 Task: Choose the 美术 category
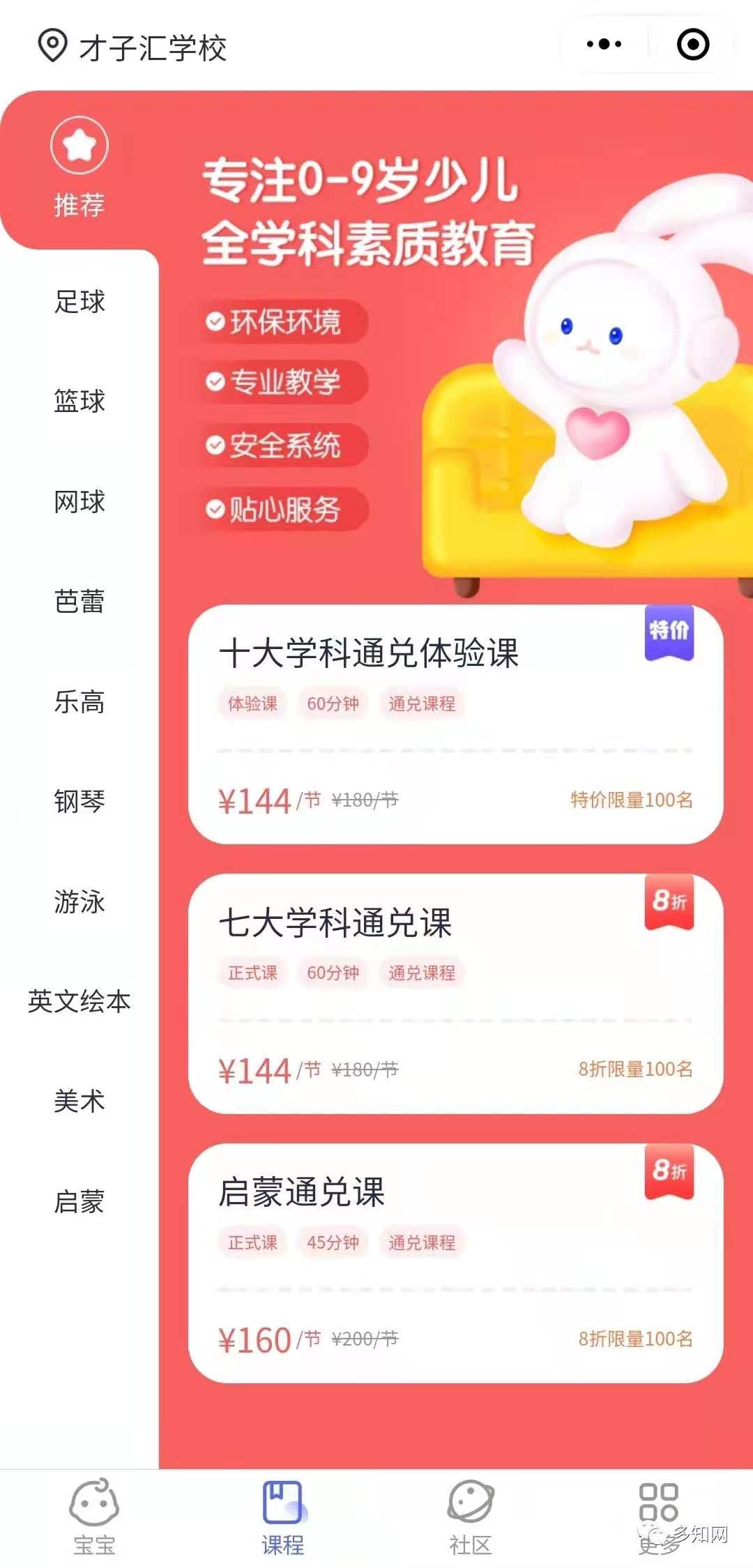(79, 1102)
